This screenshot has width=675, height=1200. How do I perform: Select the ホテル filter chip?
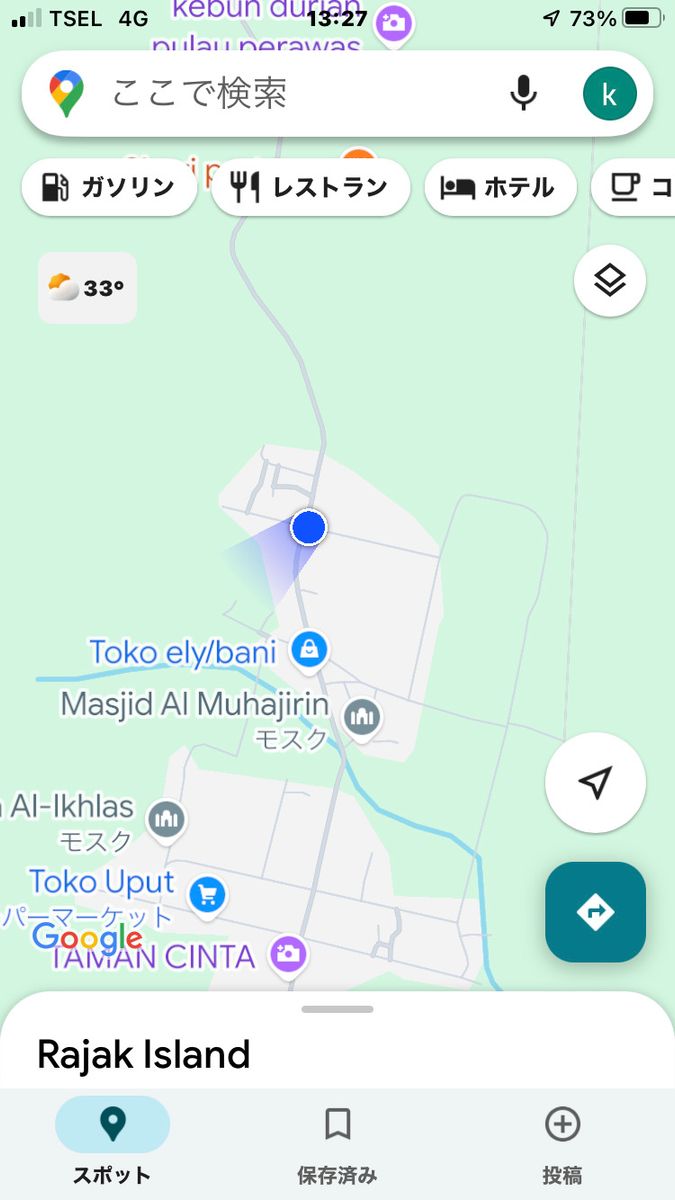500,187
